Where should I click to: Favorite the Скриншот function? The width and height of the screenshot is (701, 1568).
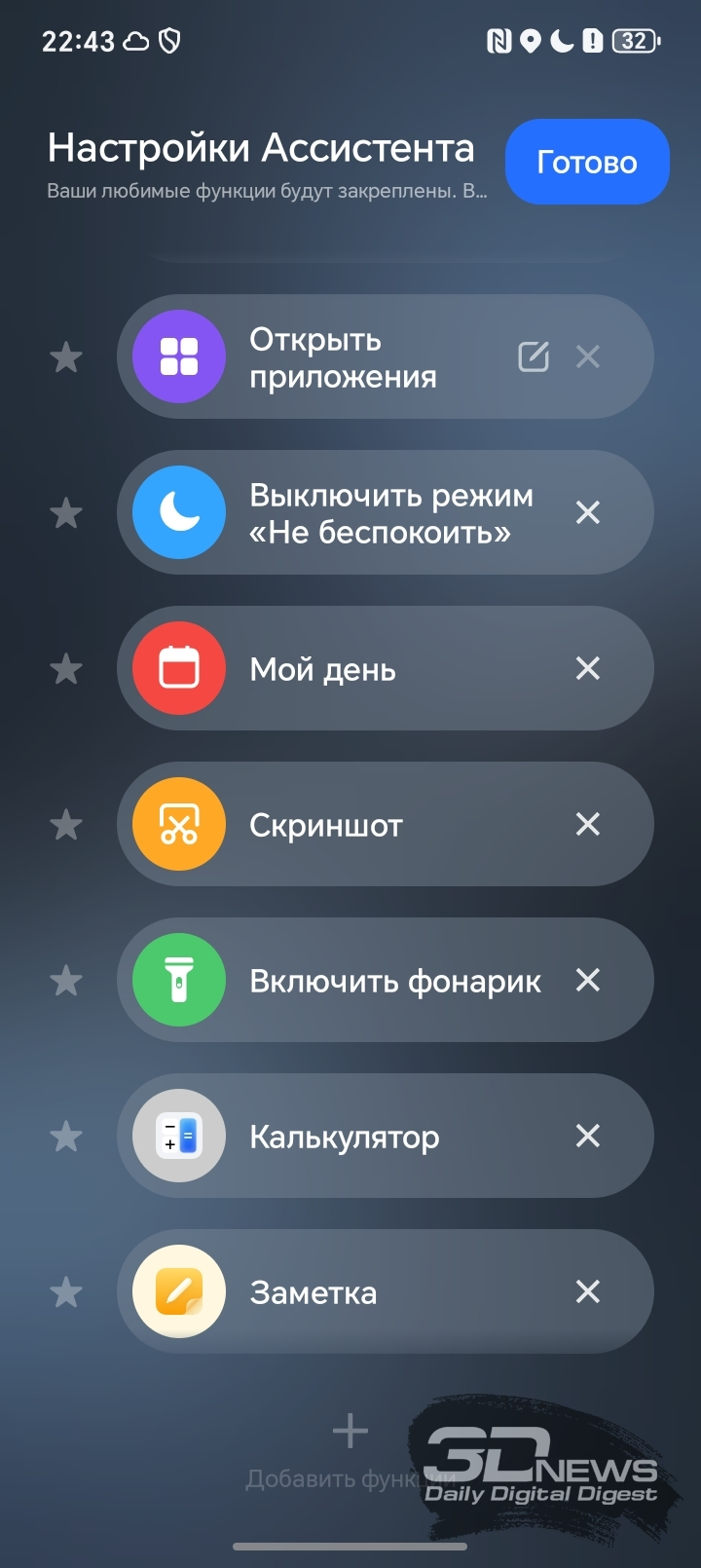[x=66, y=825]
